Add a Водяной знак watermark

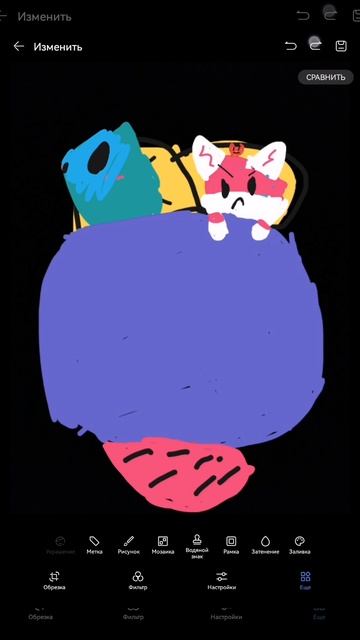[197, 547]
